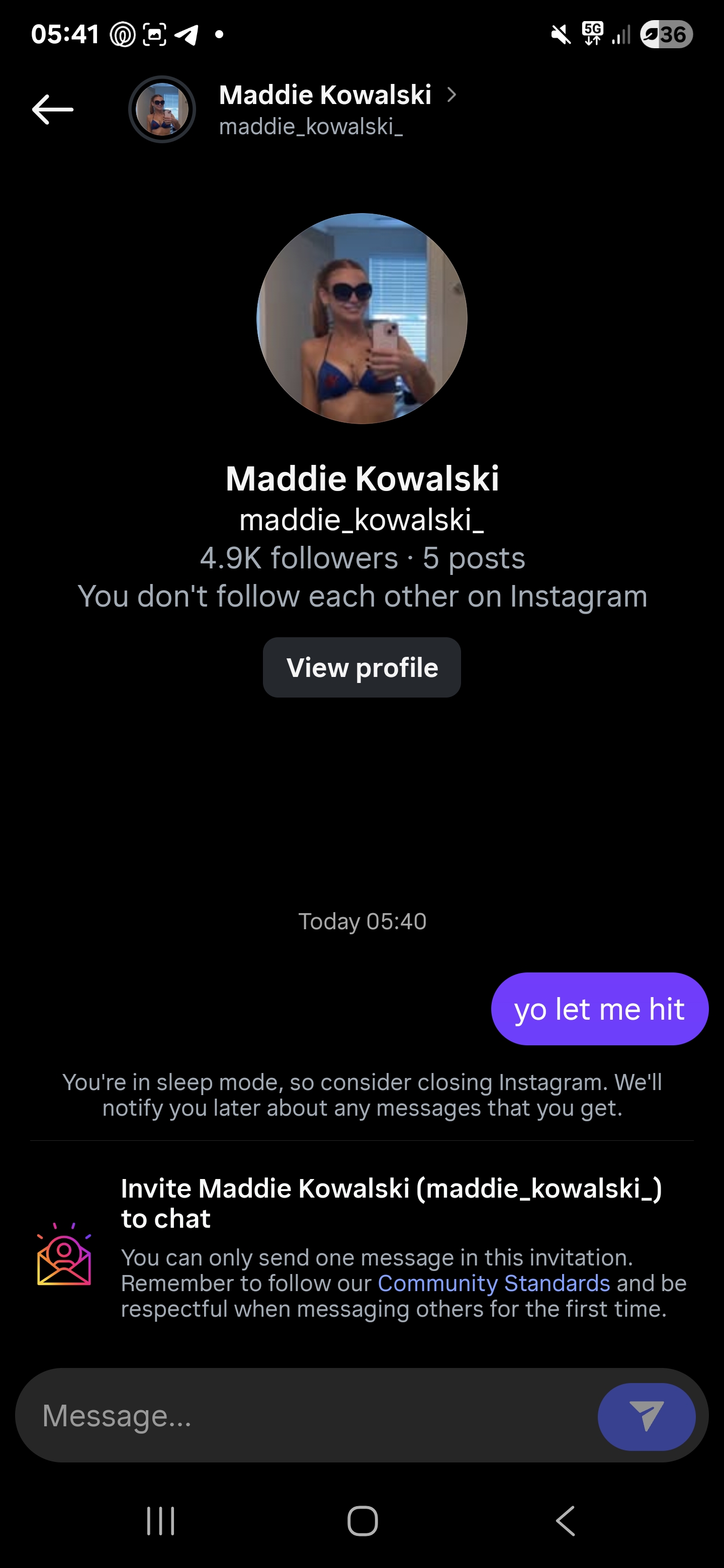Tap the battery saver indicator showing 36
724x1568 pixels.
click(x=666, y=35)
